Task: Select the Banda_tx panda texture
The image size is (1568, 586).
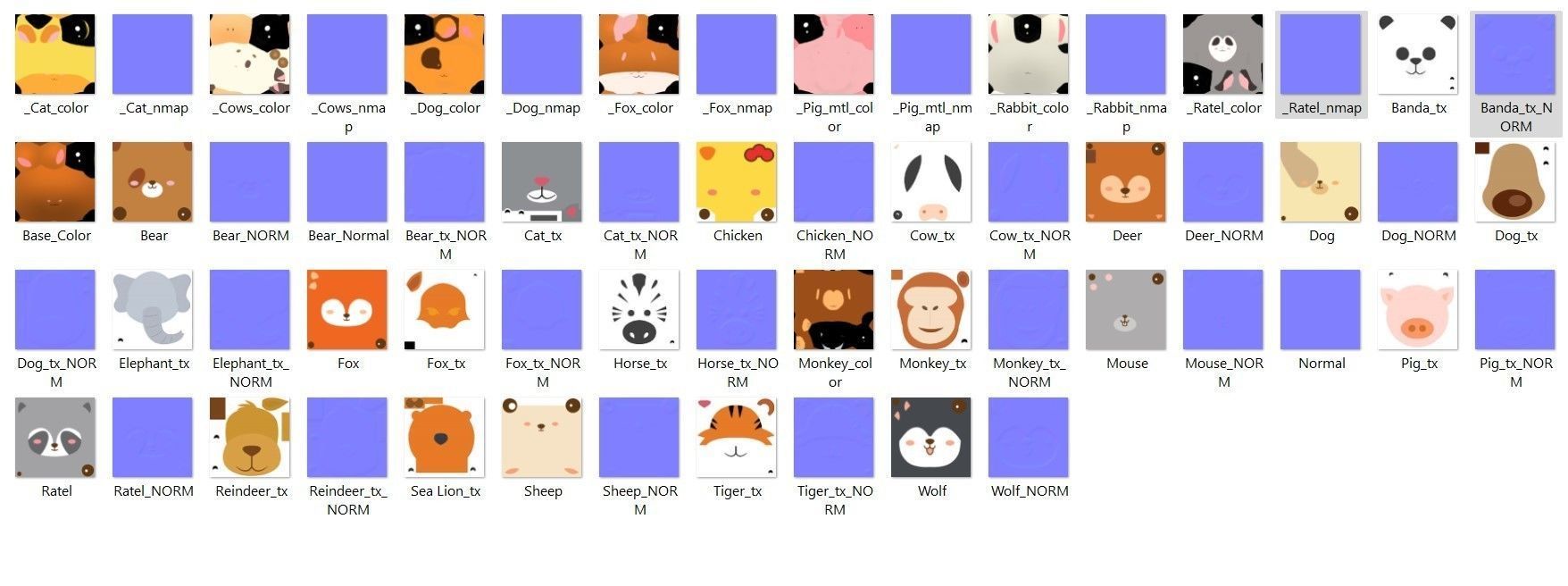Action: 1418,54
